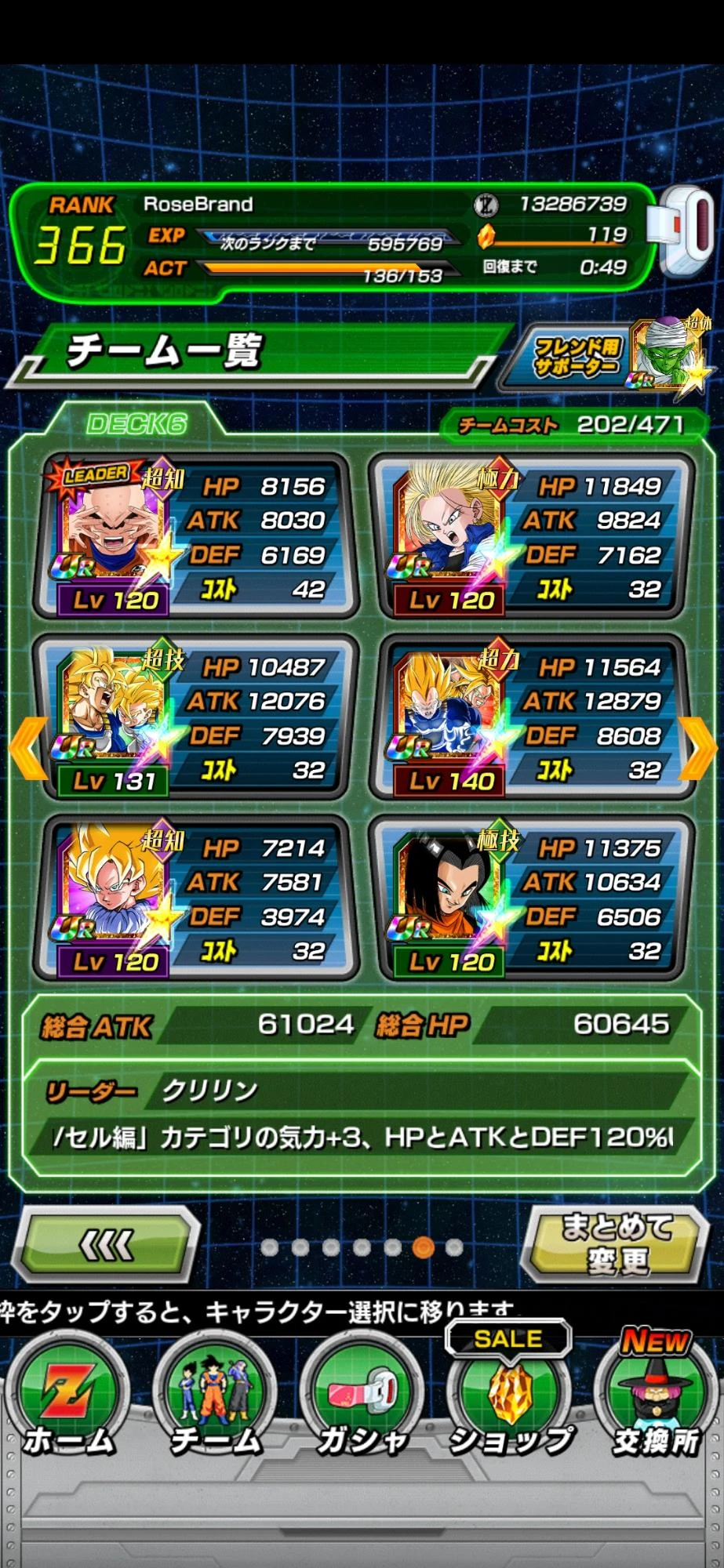Select the Lv 140 Vegeta and Trunks card
Screen dimensions: 724x1568
click(532, 718)
